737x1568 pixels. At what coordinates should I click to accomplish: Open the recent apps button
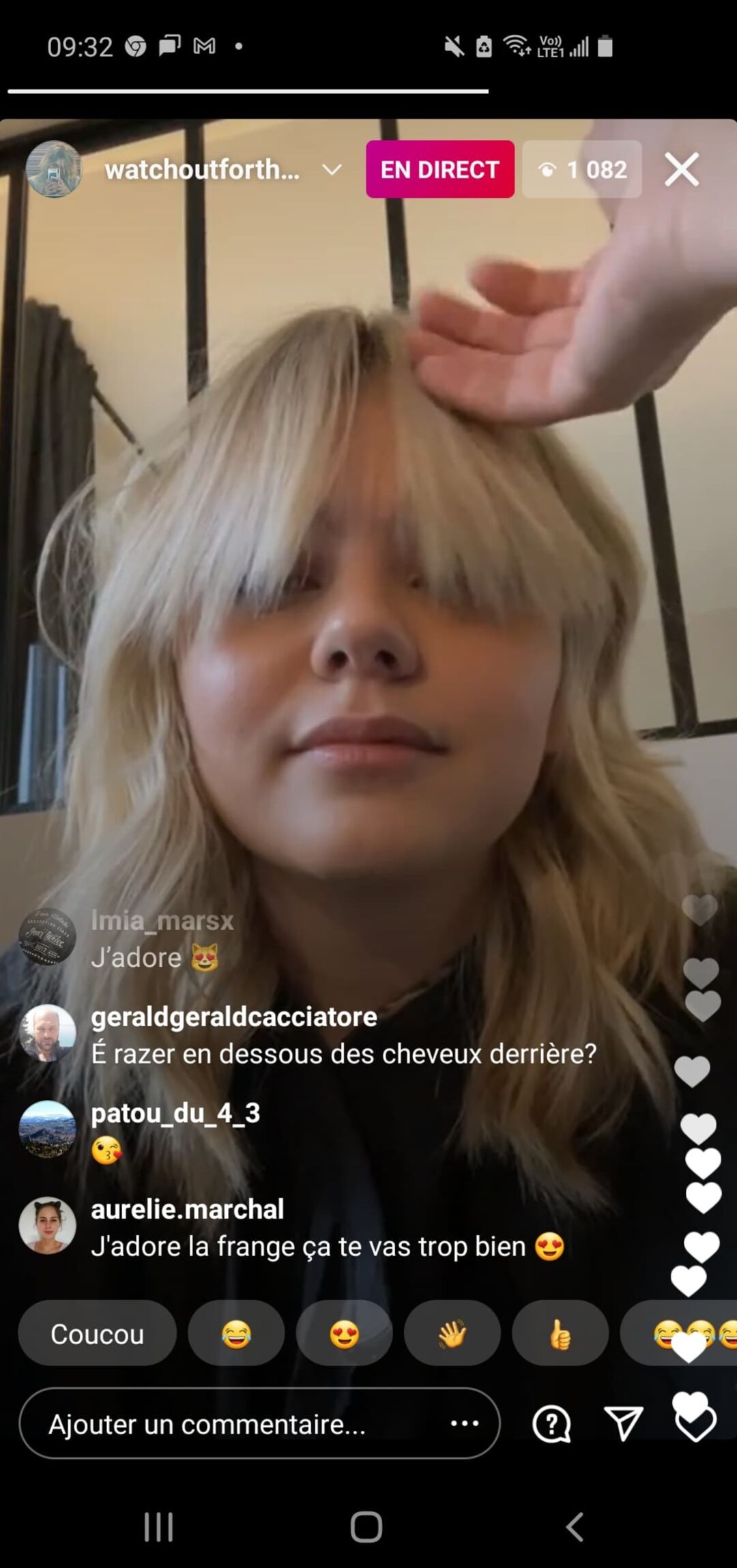[158, 1527]
